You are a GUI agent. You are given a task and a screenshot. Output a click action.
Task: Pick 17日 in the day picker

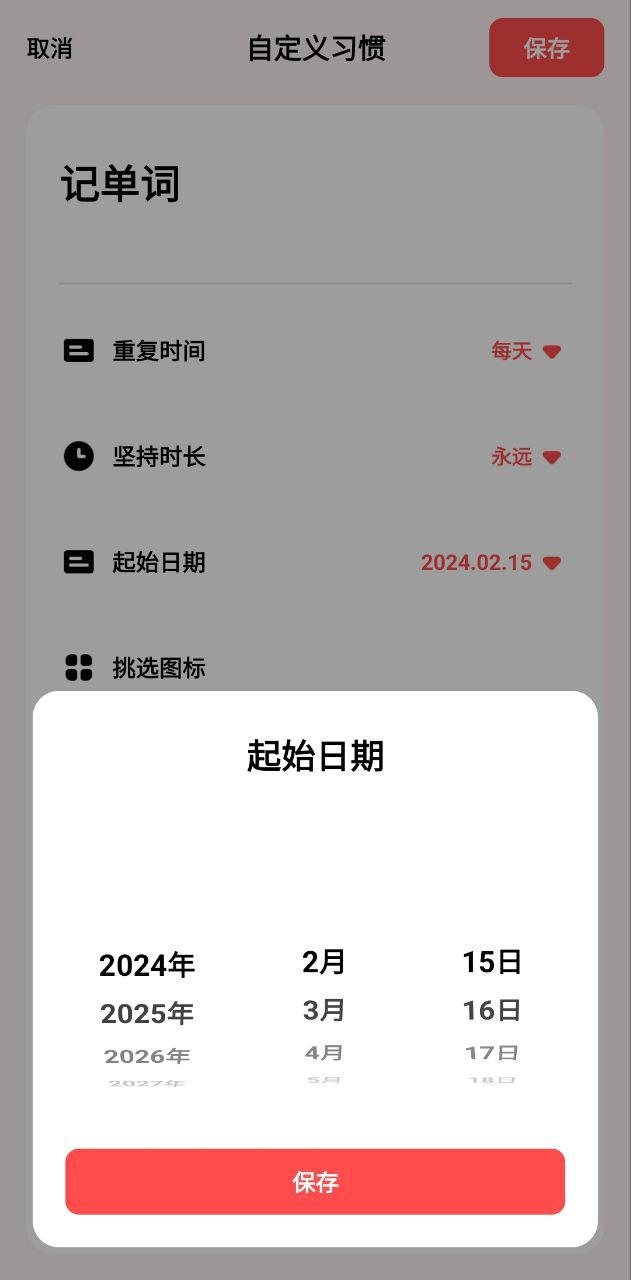coord(491,1052)
